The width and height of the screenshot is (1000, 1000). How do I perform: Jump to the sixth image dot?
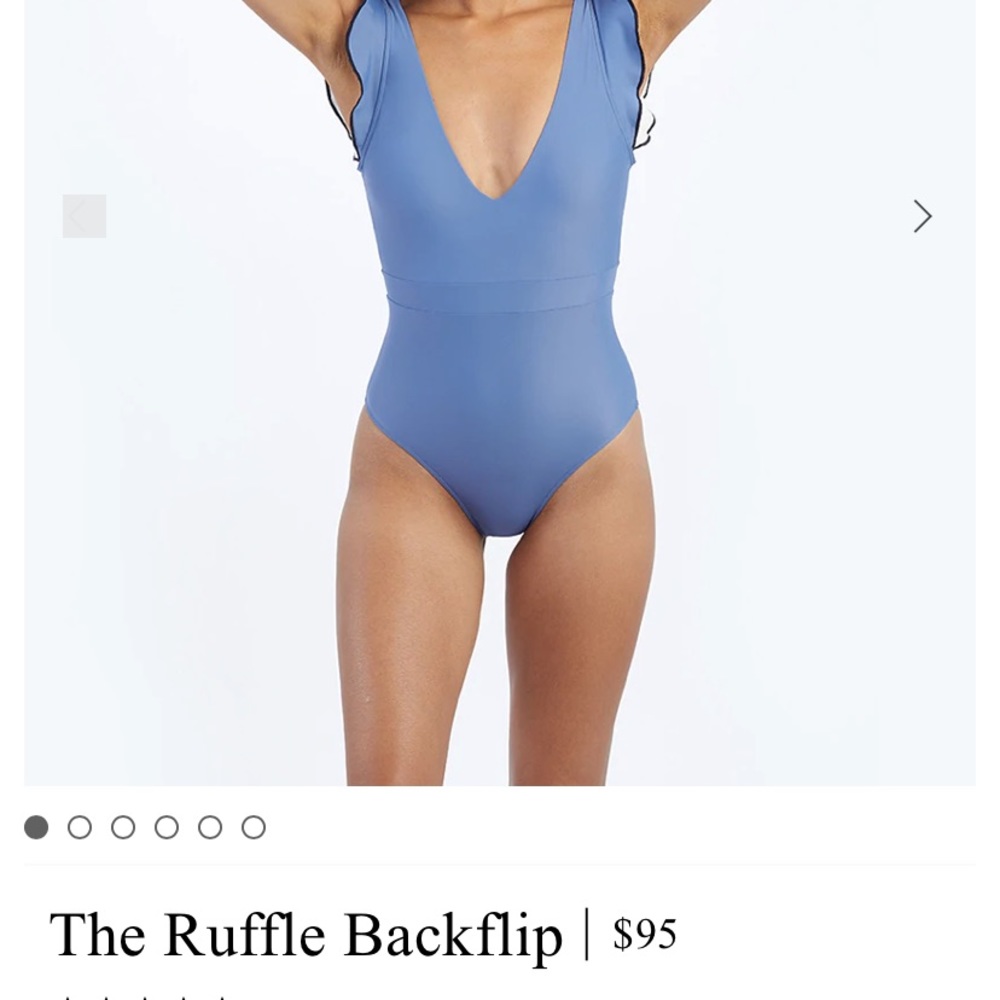(254, 827)
